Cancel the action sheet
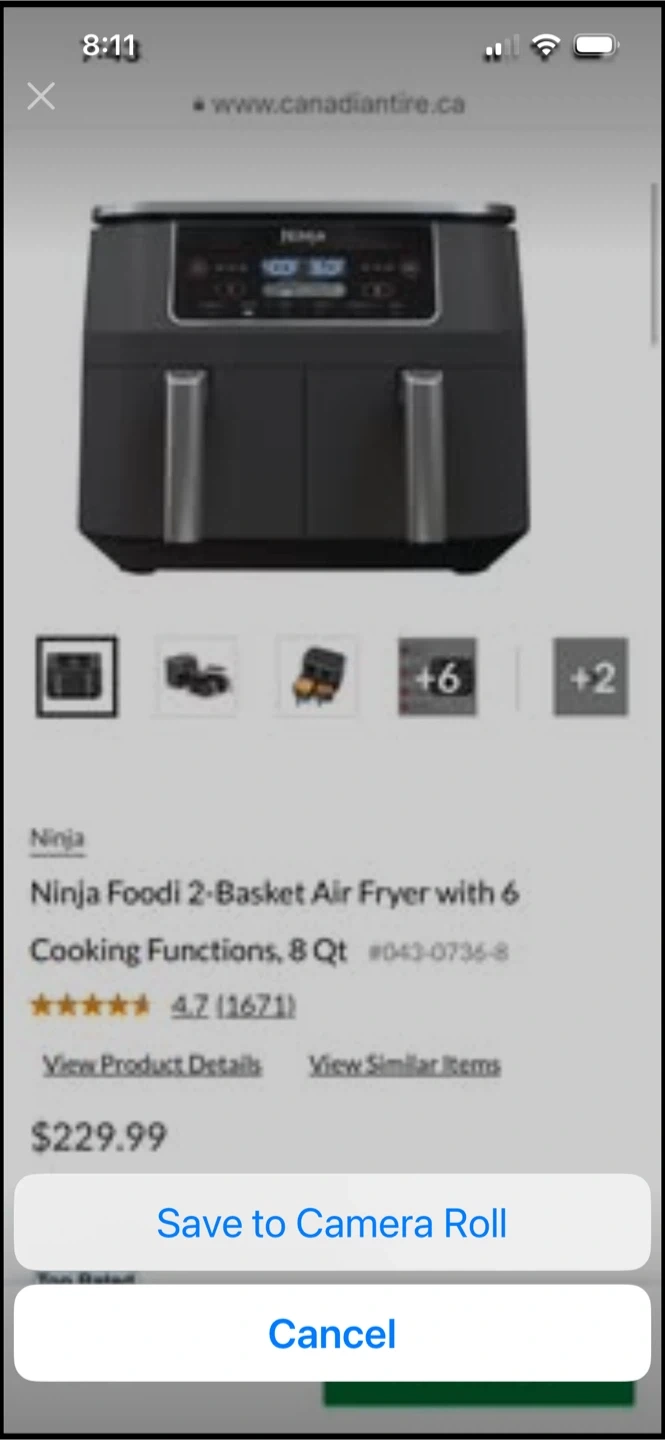The image size is (665, 1440). 332,1334
